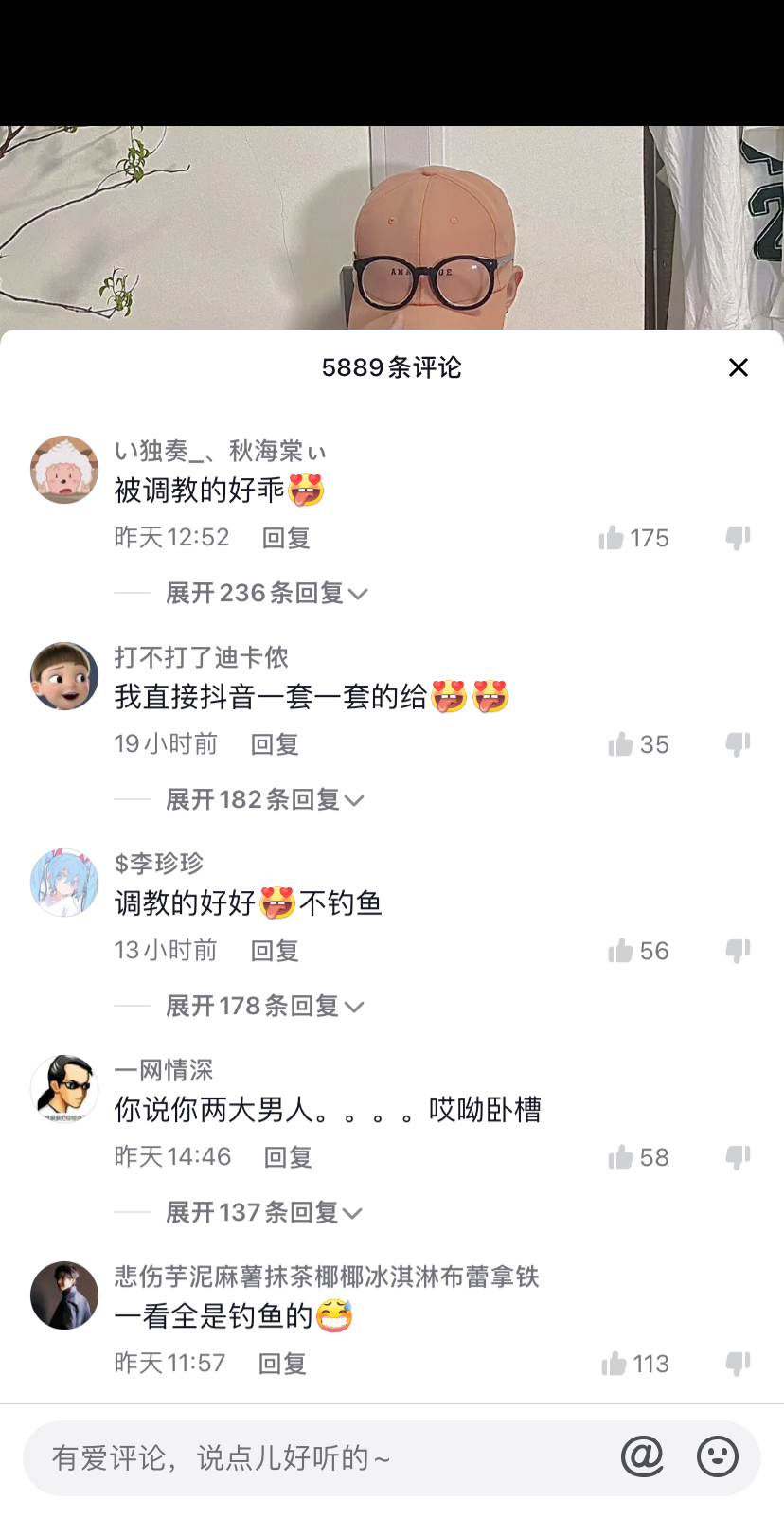Like 打不打了迪卡侬's comment
Viewport: 784px width, 1518px height.
621,744
